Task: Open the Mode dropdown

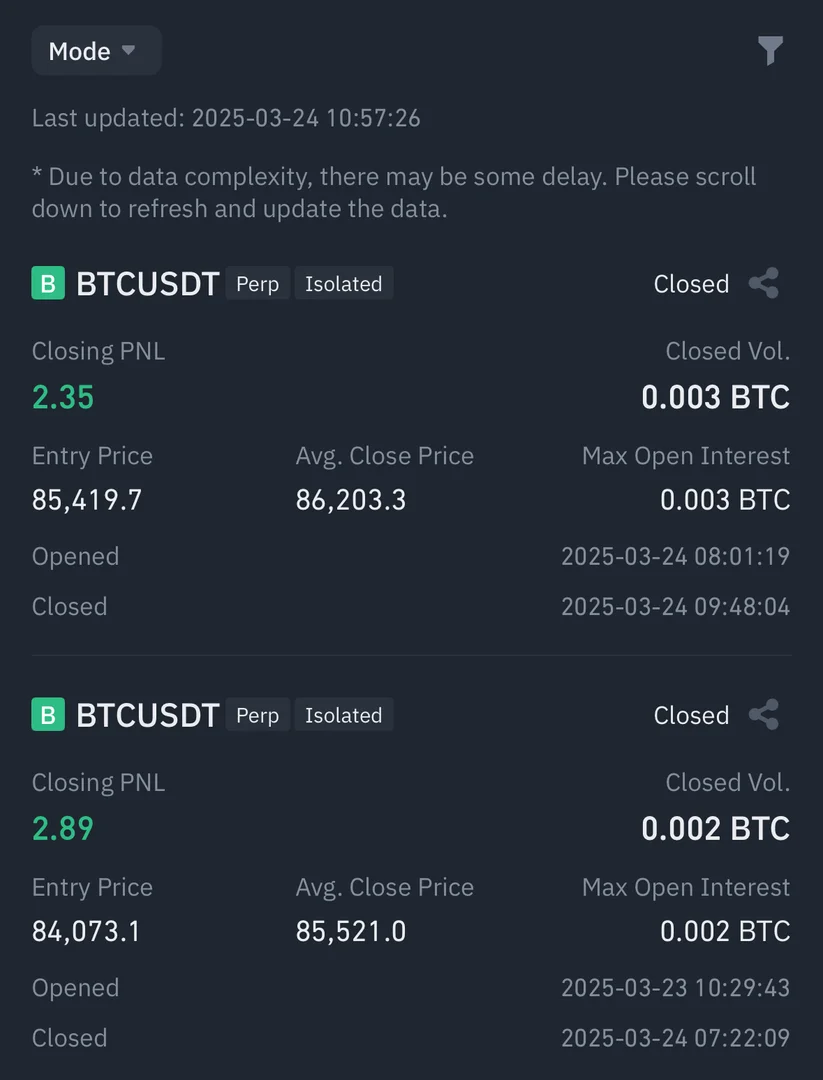Action: (96, 51)
